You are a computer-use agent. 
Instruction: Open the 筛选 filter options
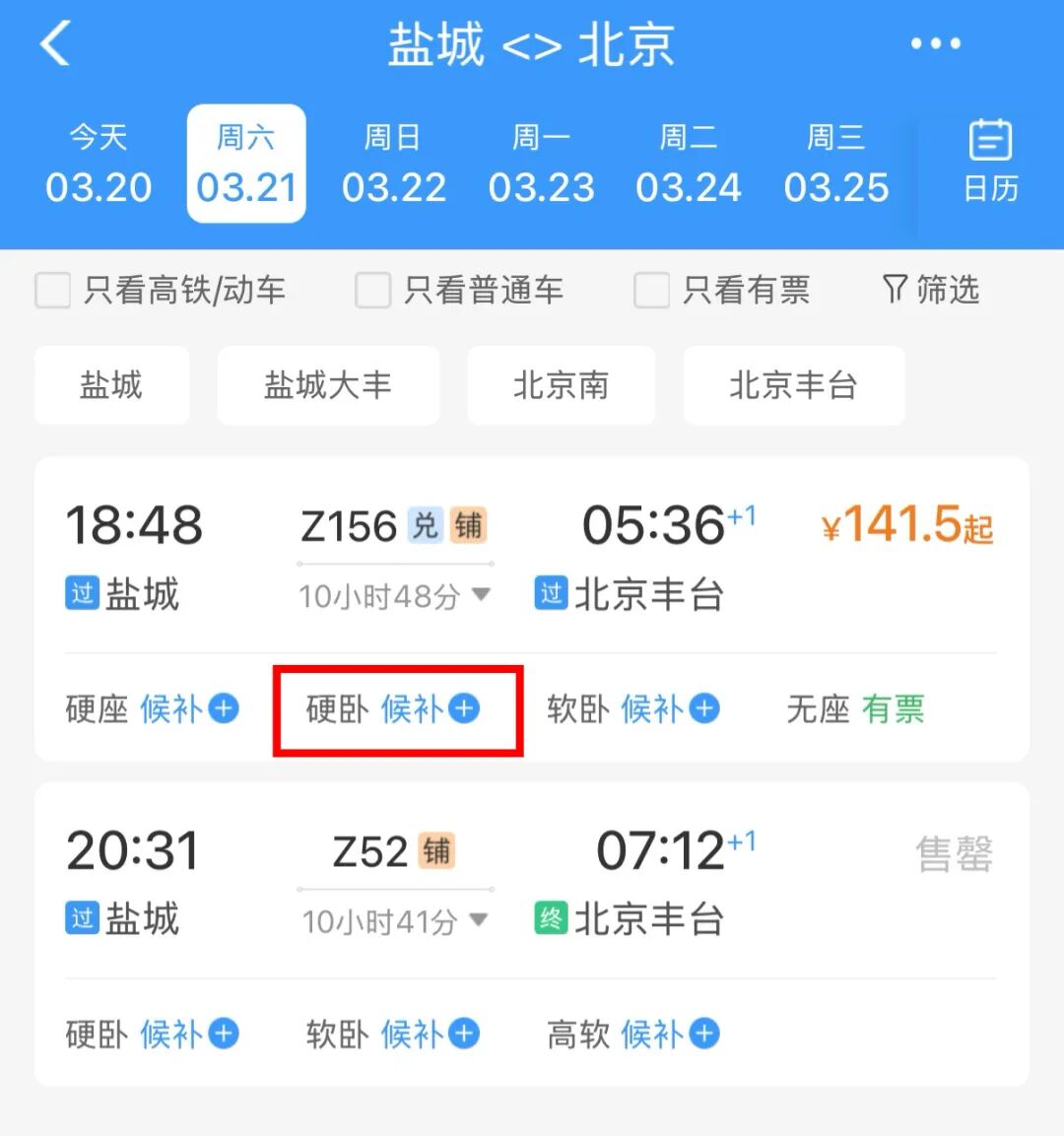[x=930, y=290]
